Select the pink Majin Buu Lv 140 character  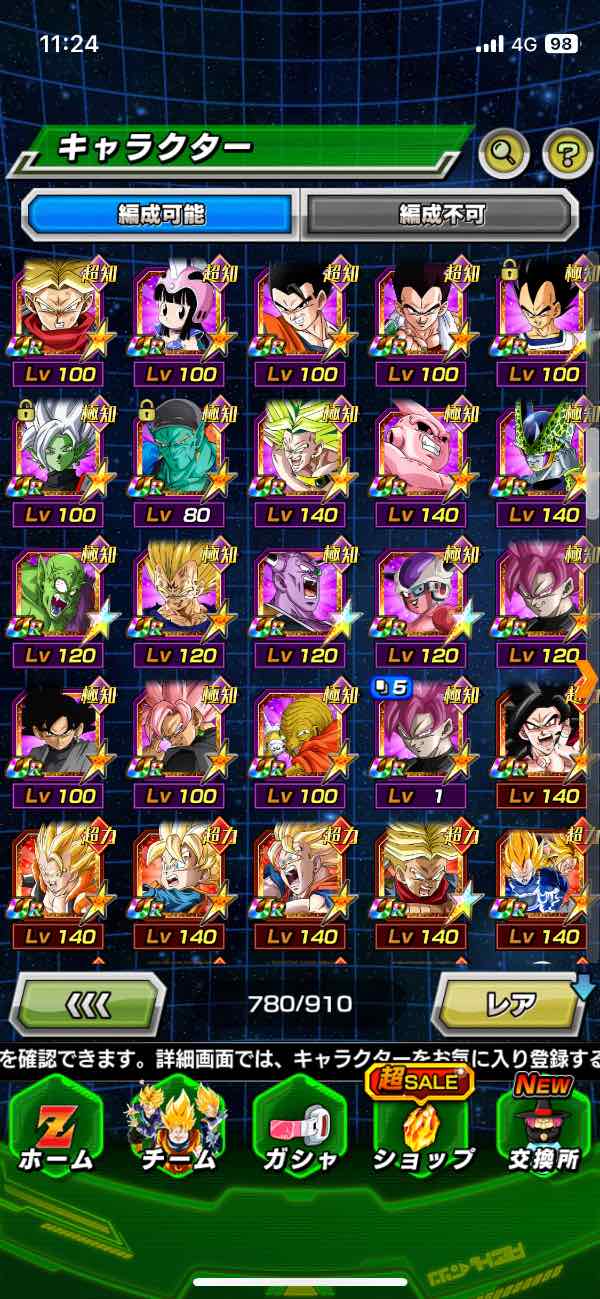tap(421, 460)
